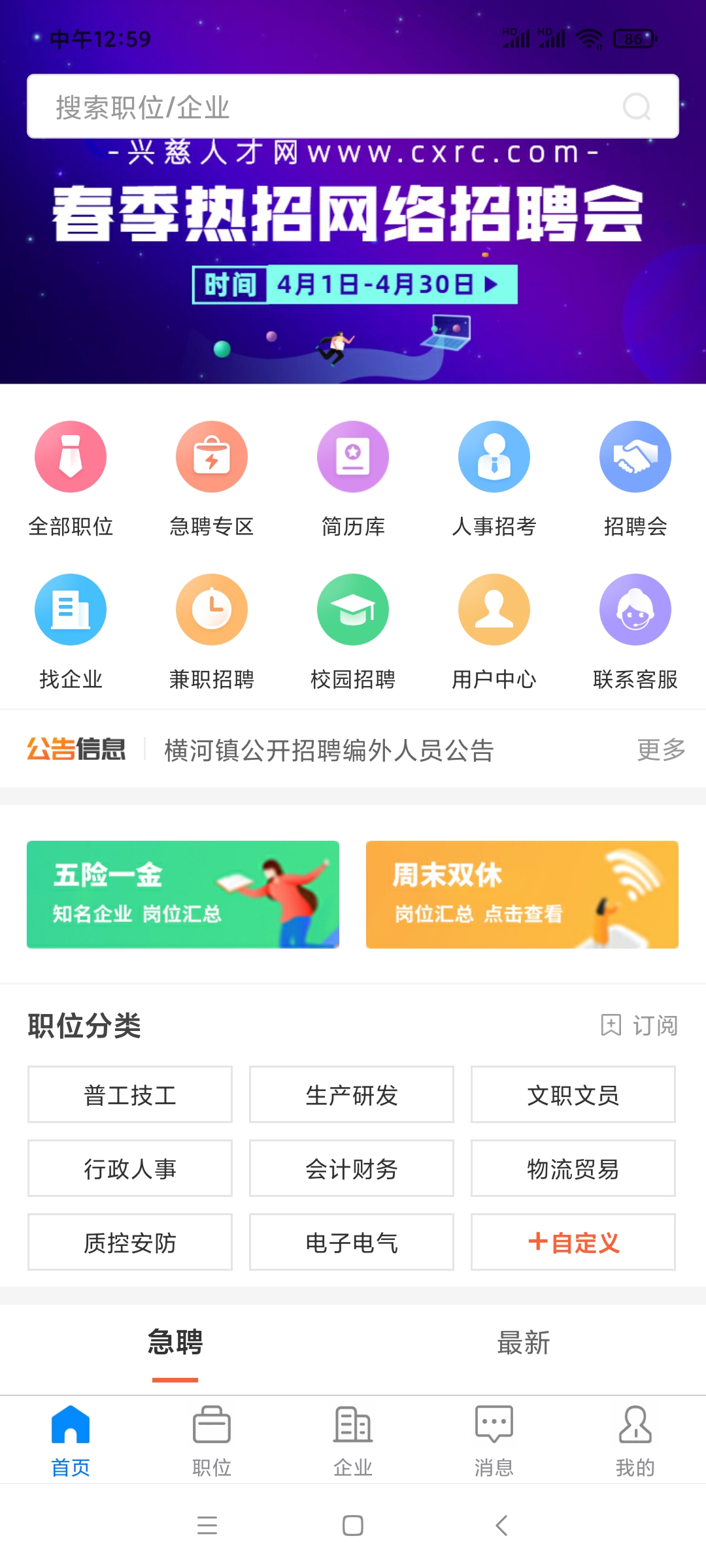Open the 兼职招聘 part-time icon

[x=211, y=610]
